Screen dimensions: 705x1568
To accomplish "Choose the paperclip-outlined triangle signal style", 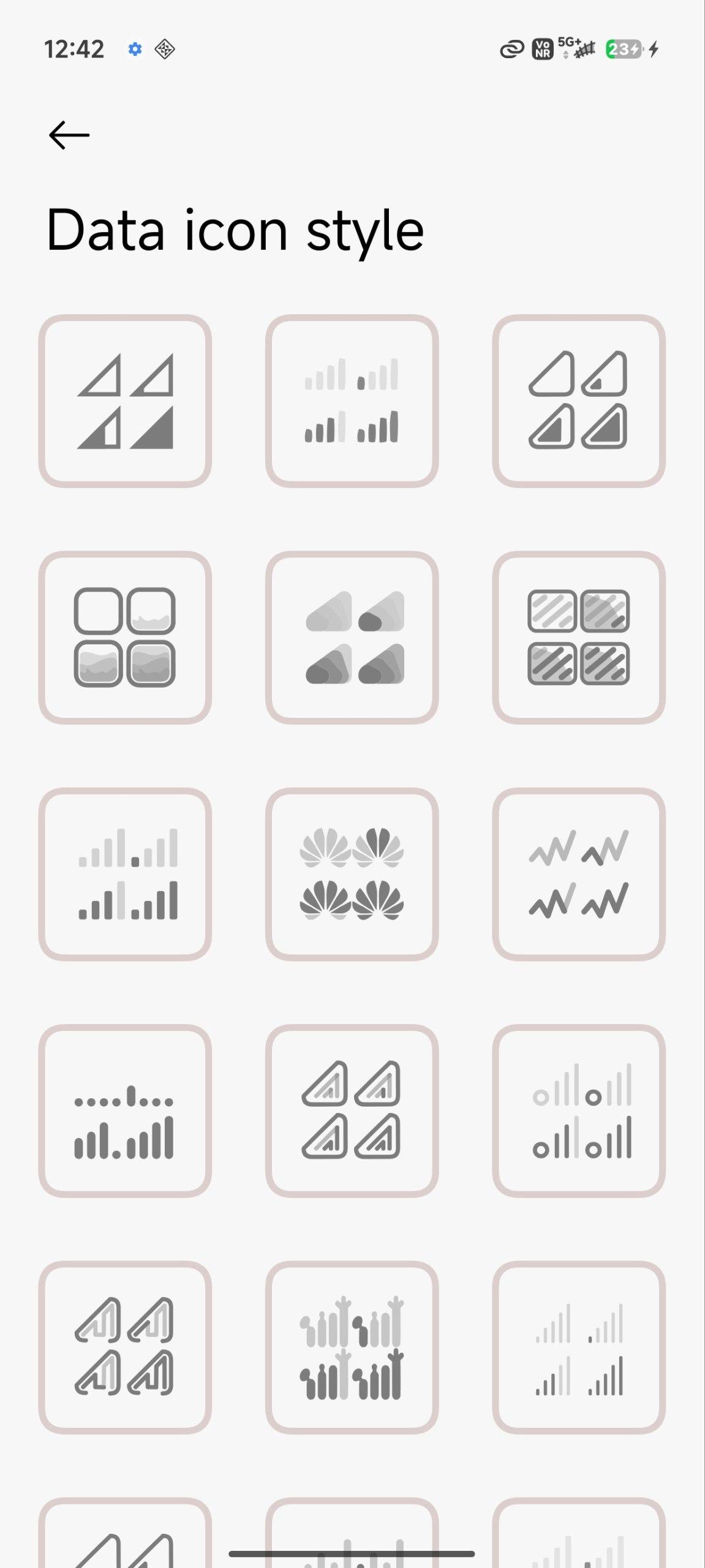I will [125, 1347].
